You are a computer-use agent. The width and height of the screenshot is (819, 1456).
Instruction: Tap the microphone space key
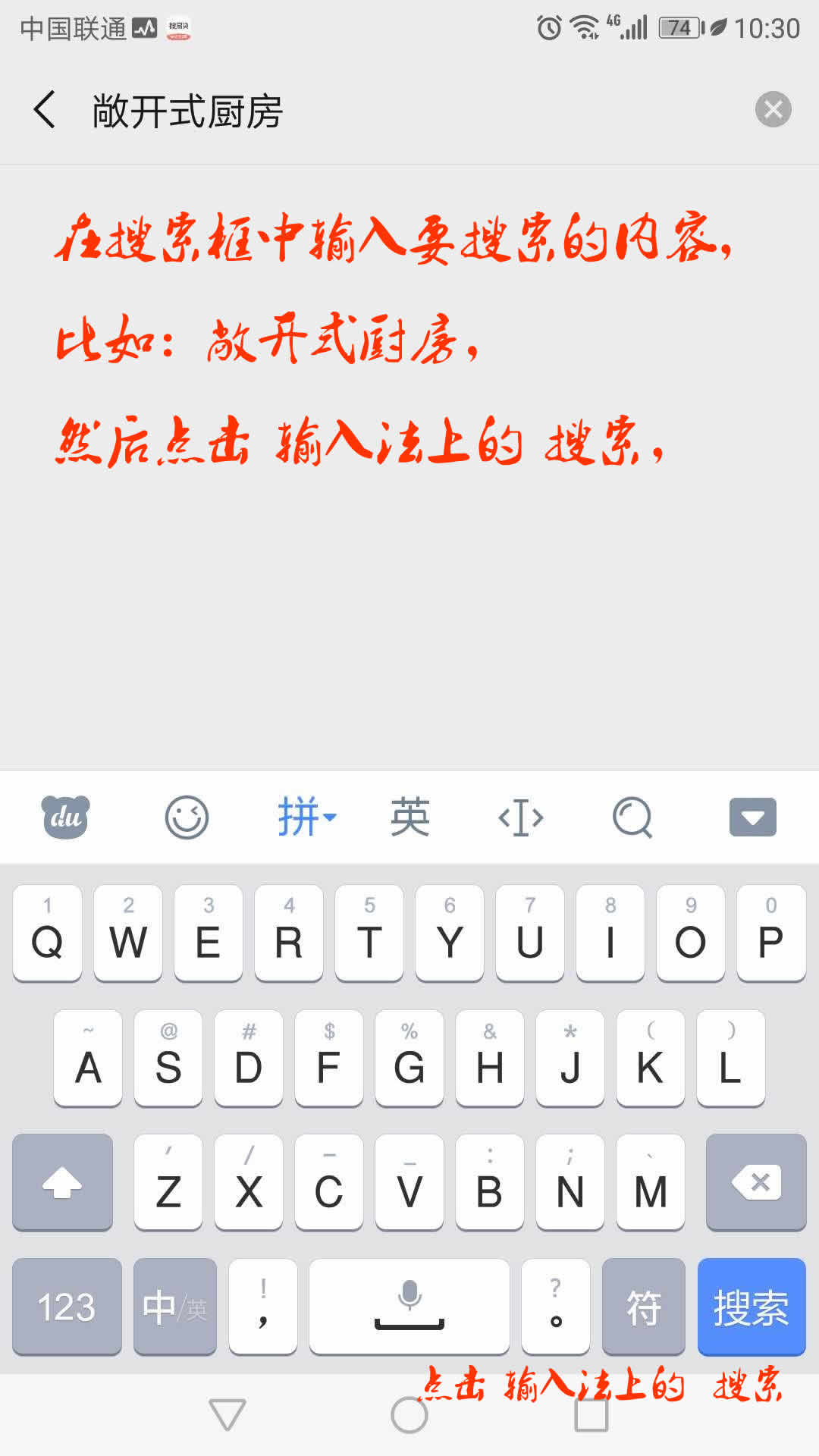(409, 1307)
